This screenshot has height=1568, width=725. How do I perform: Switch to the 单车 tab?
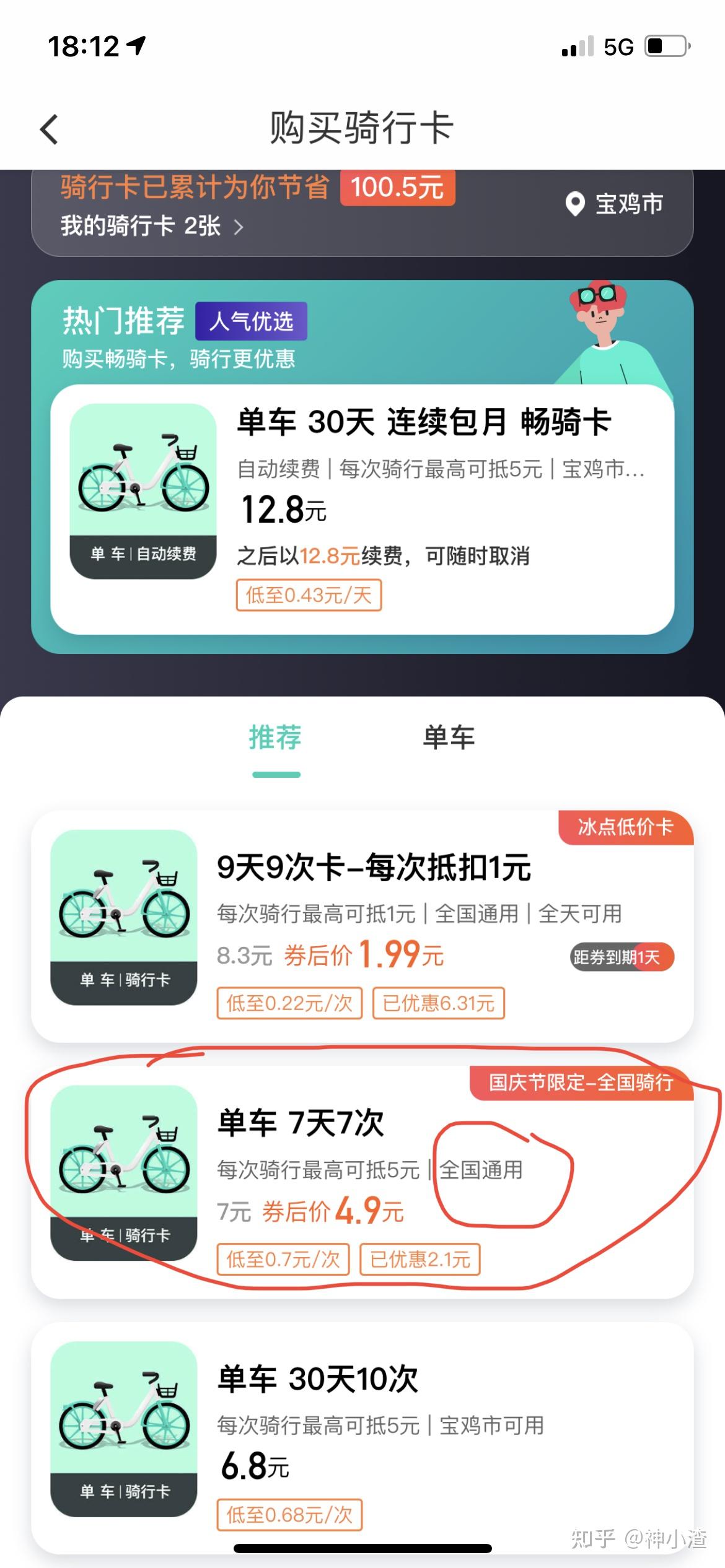pos(449,737)
